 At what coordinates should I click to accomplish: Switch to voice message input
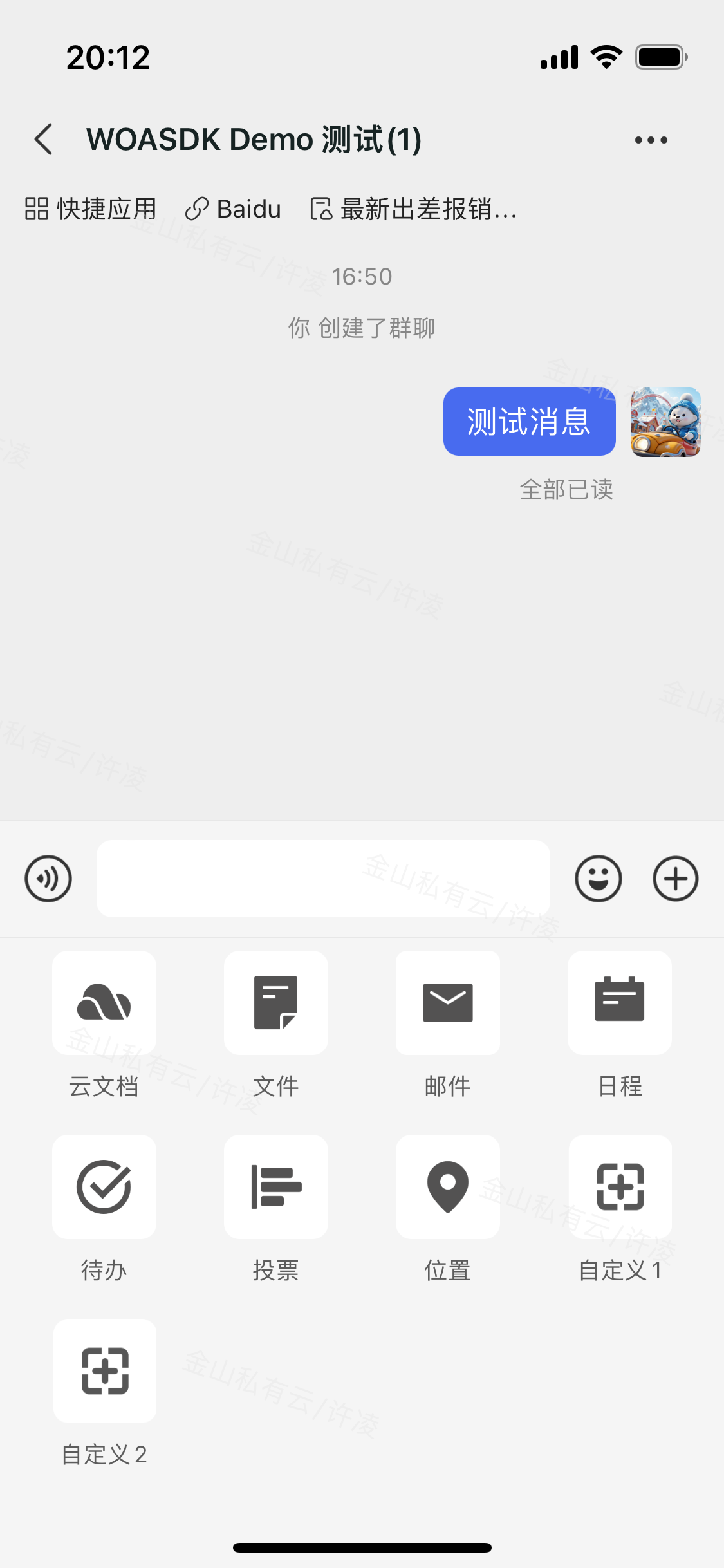point(48,879)
